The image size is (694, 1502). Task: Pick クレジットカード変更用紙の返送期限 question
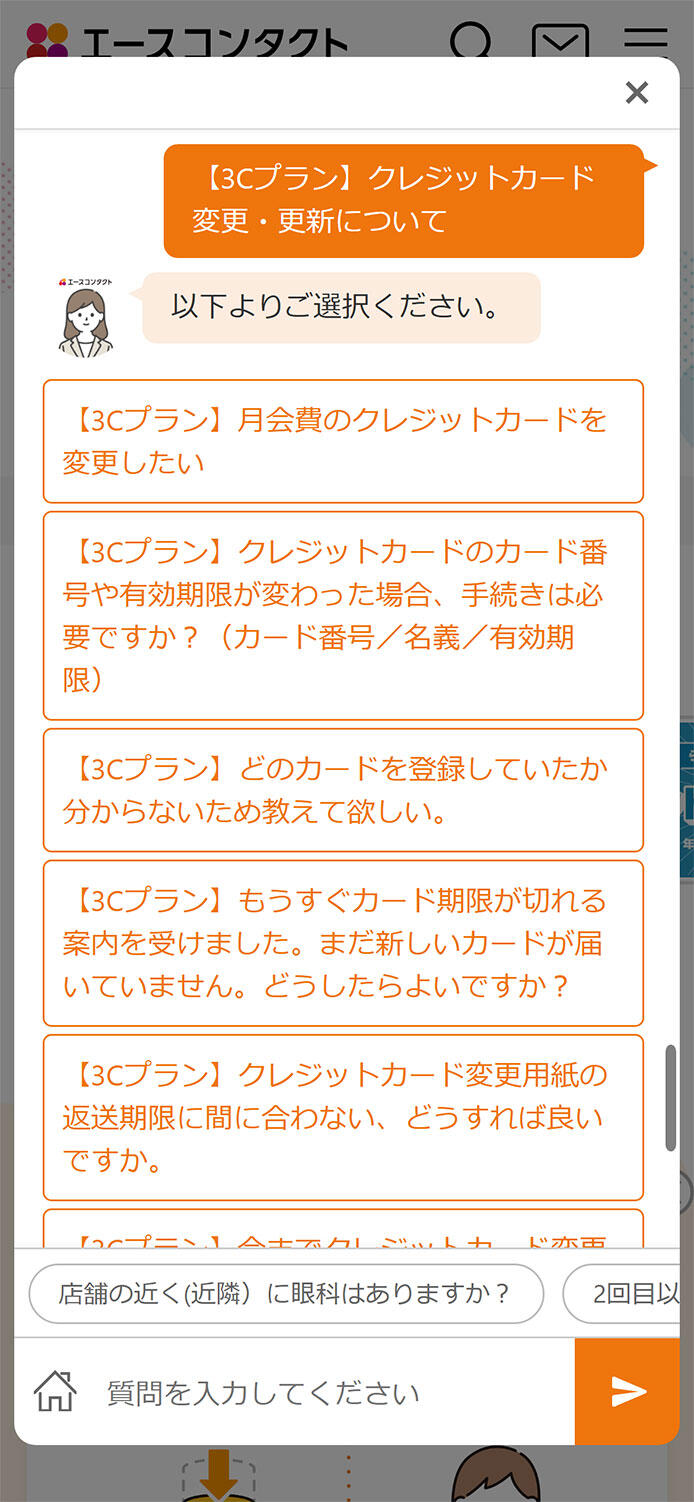343,1118
